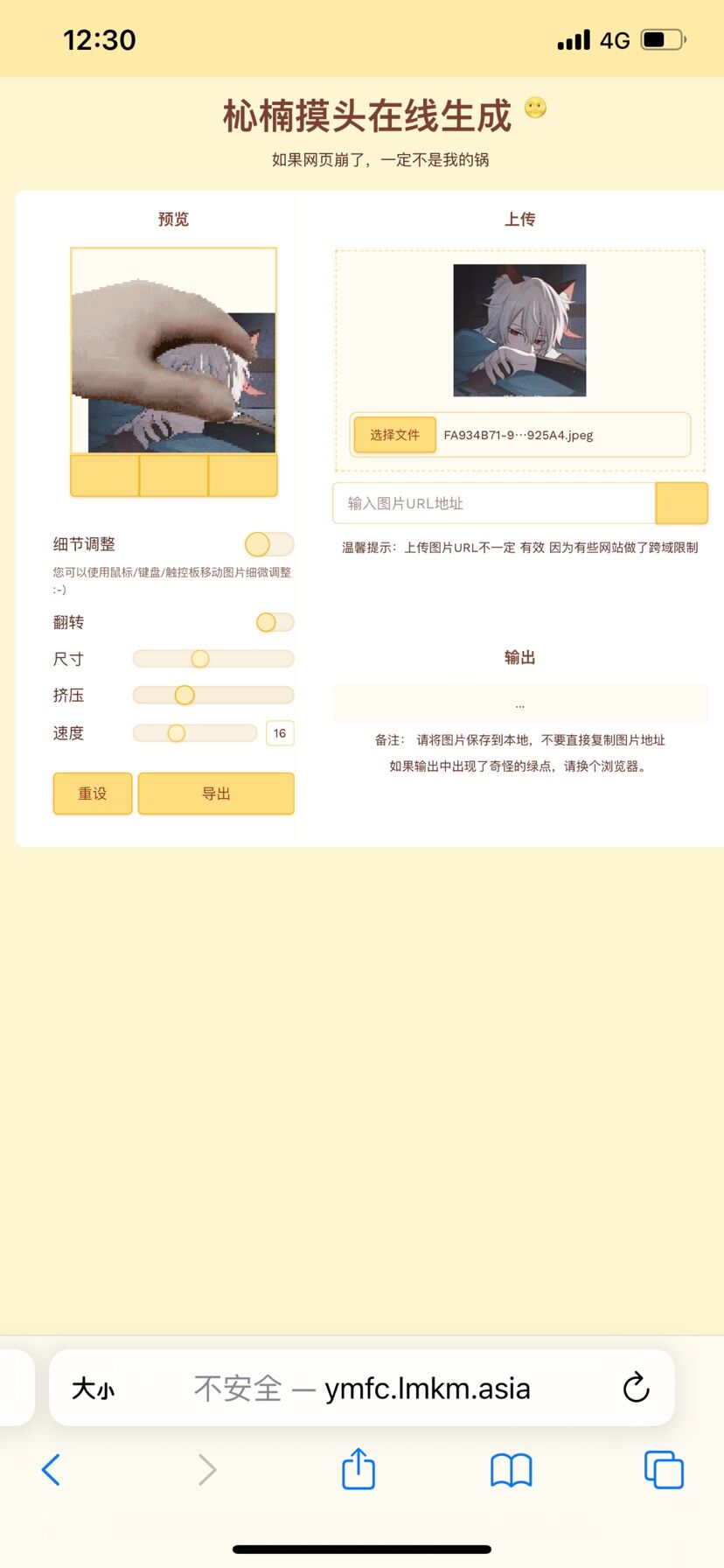
Task: Tap the 速度 slider
Action: (194, 733)
